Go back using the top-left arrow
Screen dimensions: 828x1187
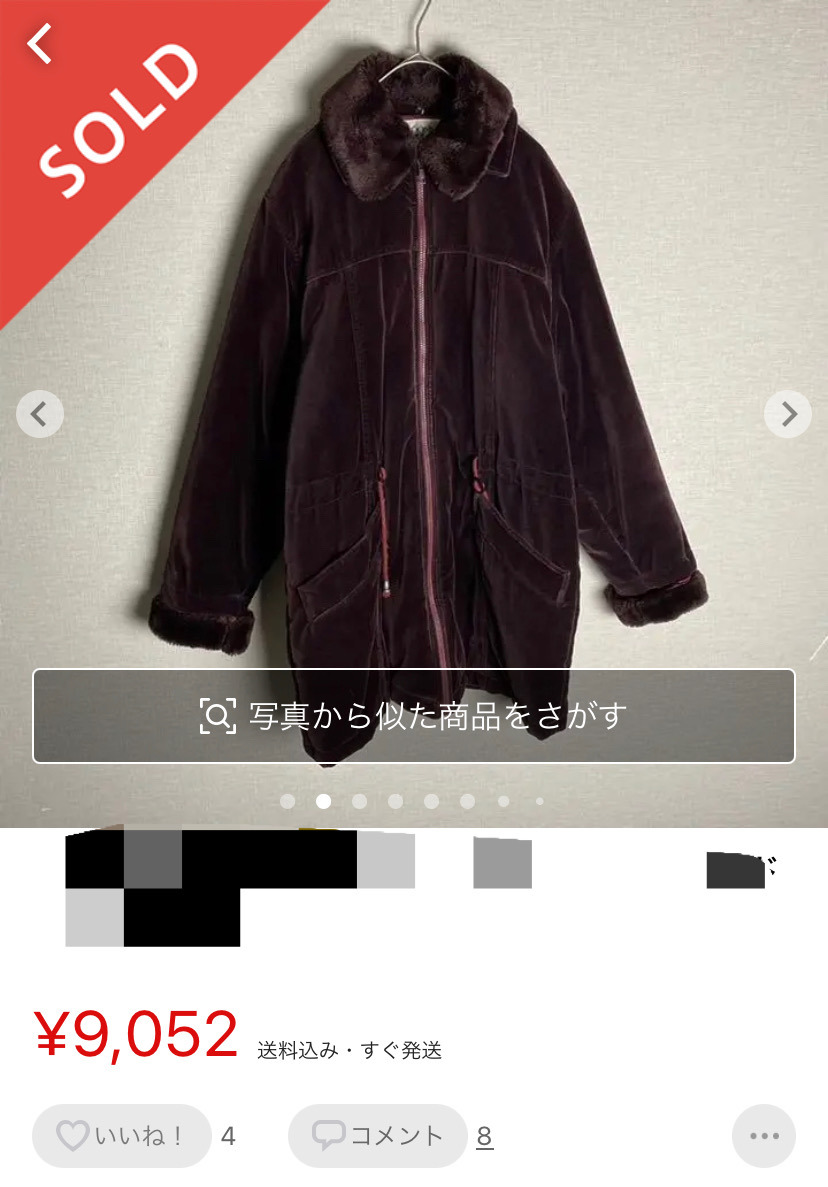(40, 44)
